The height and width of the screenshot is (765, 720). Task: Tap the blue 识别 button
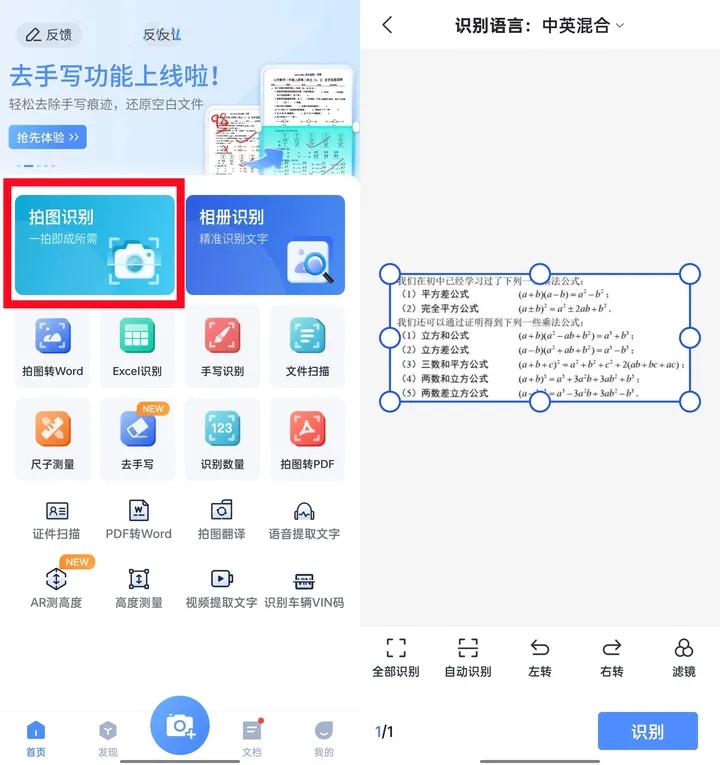(647, 731)
